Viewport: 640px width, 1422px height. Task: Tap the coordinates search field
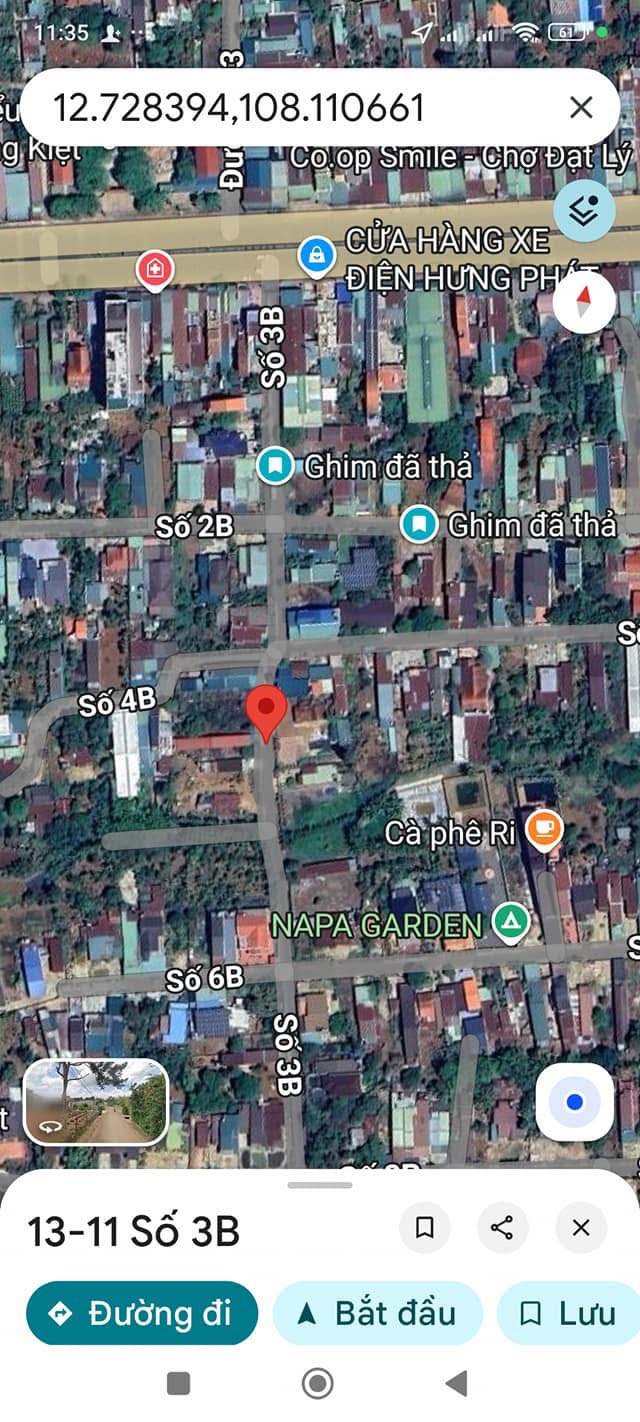pyautogui.click(x=290, y=107)
